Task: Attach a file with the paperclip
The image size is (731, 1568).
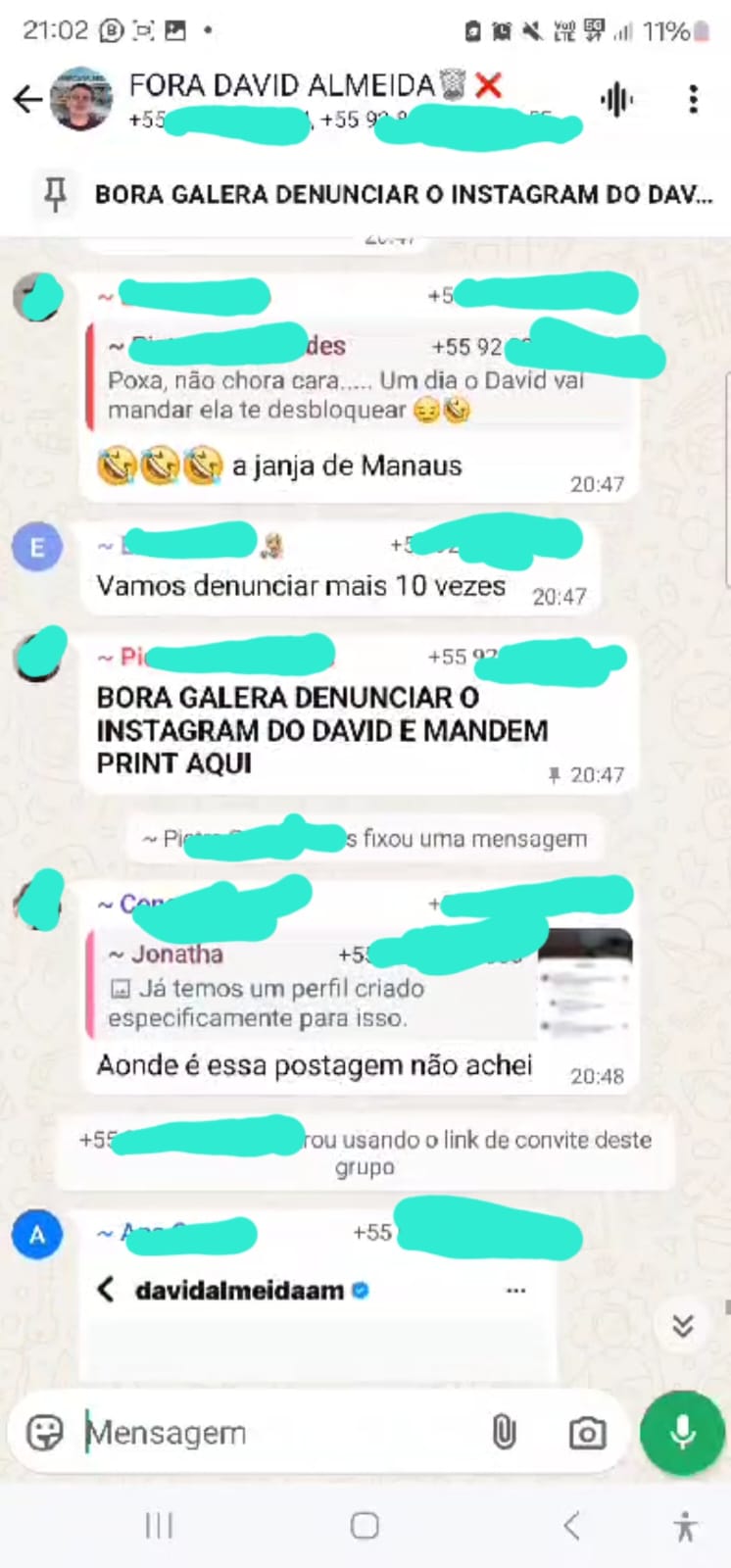Action: 504,1433
